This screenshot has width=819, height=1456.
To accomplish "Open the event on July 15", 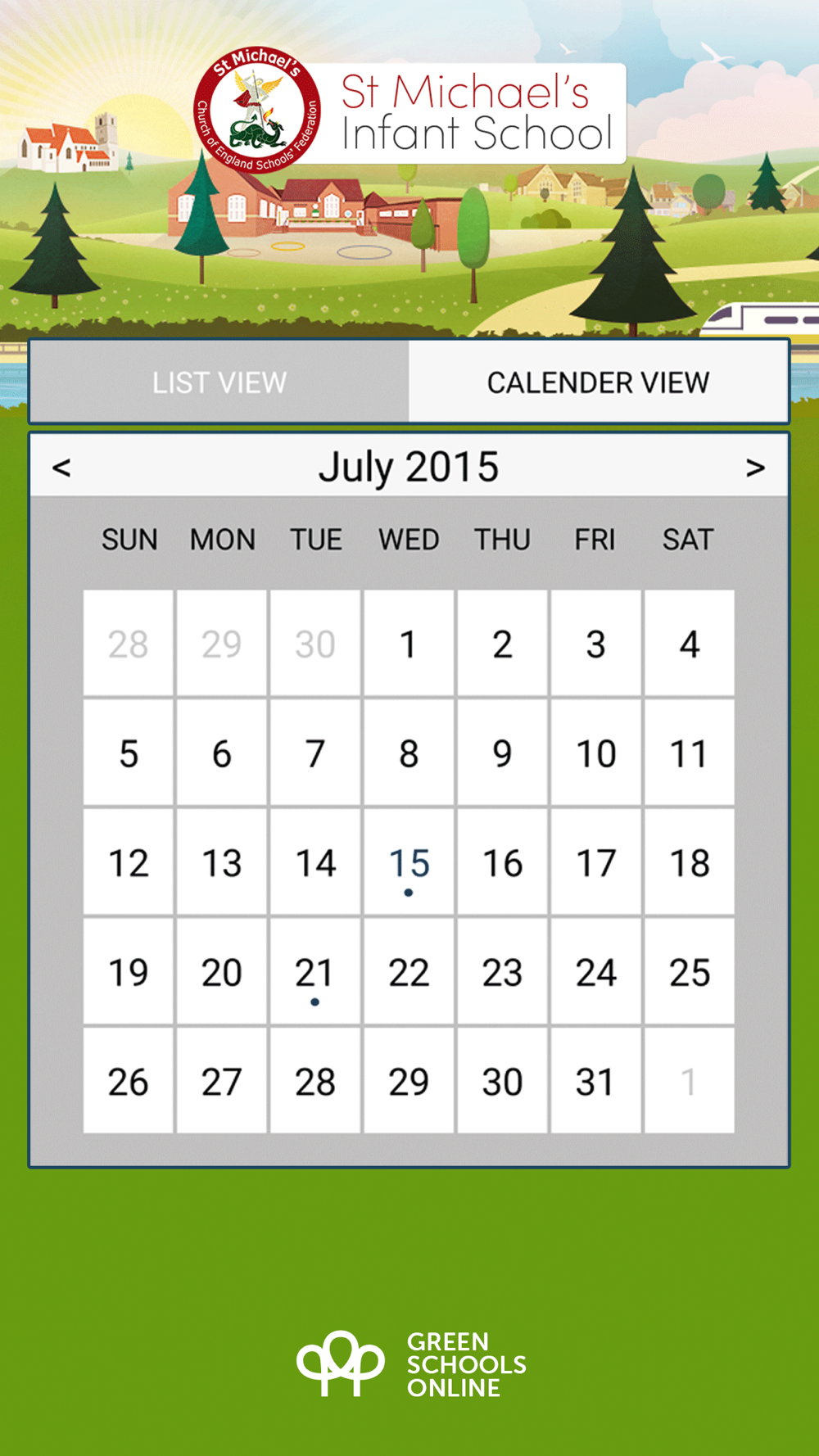I will pos(409,862).
